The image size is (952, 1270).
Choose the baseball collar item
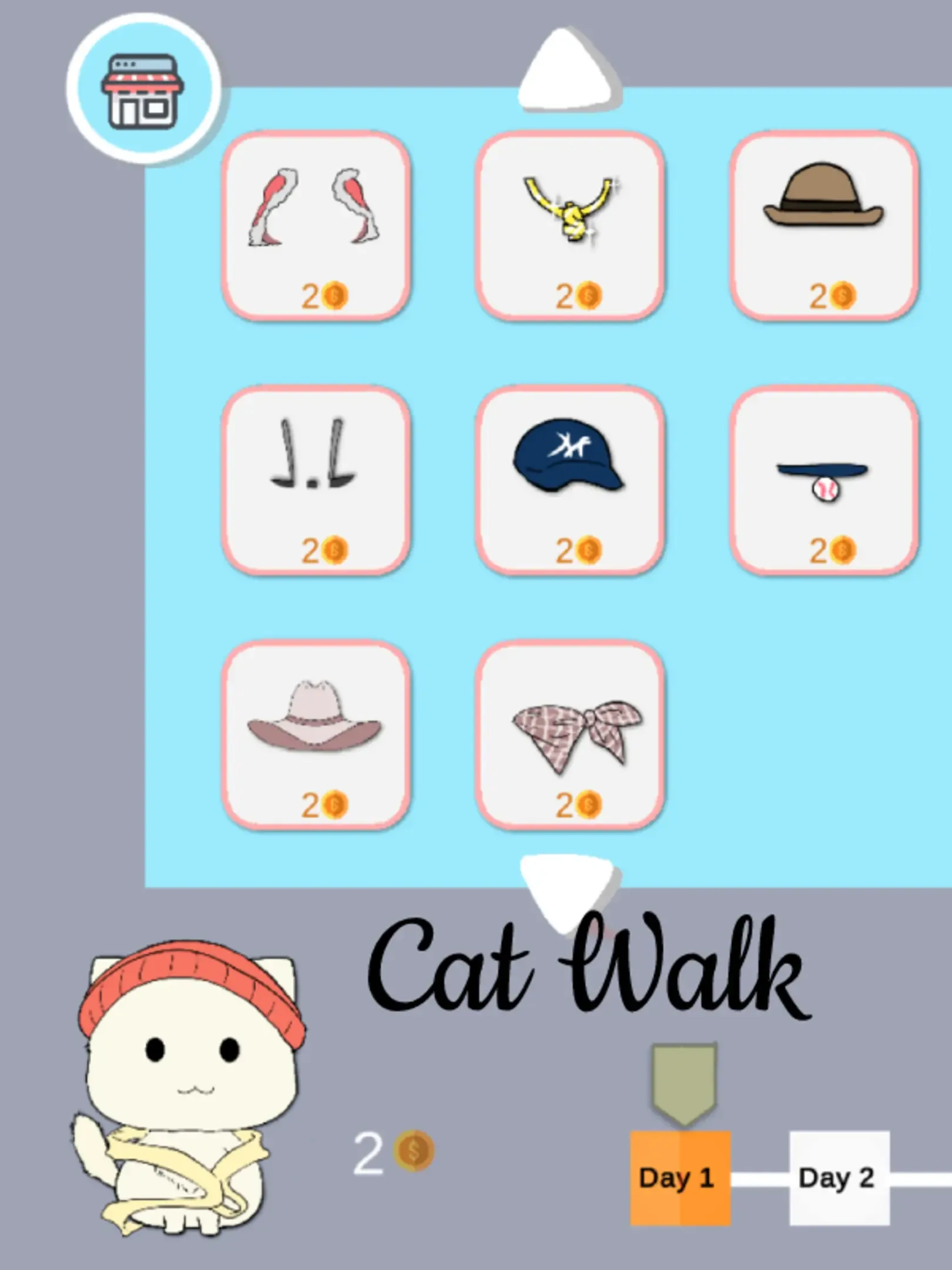(x=824, y=480)
